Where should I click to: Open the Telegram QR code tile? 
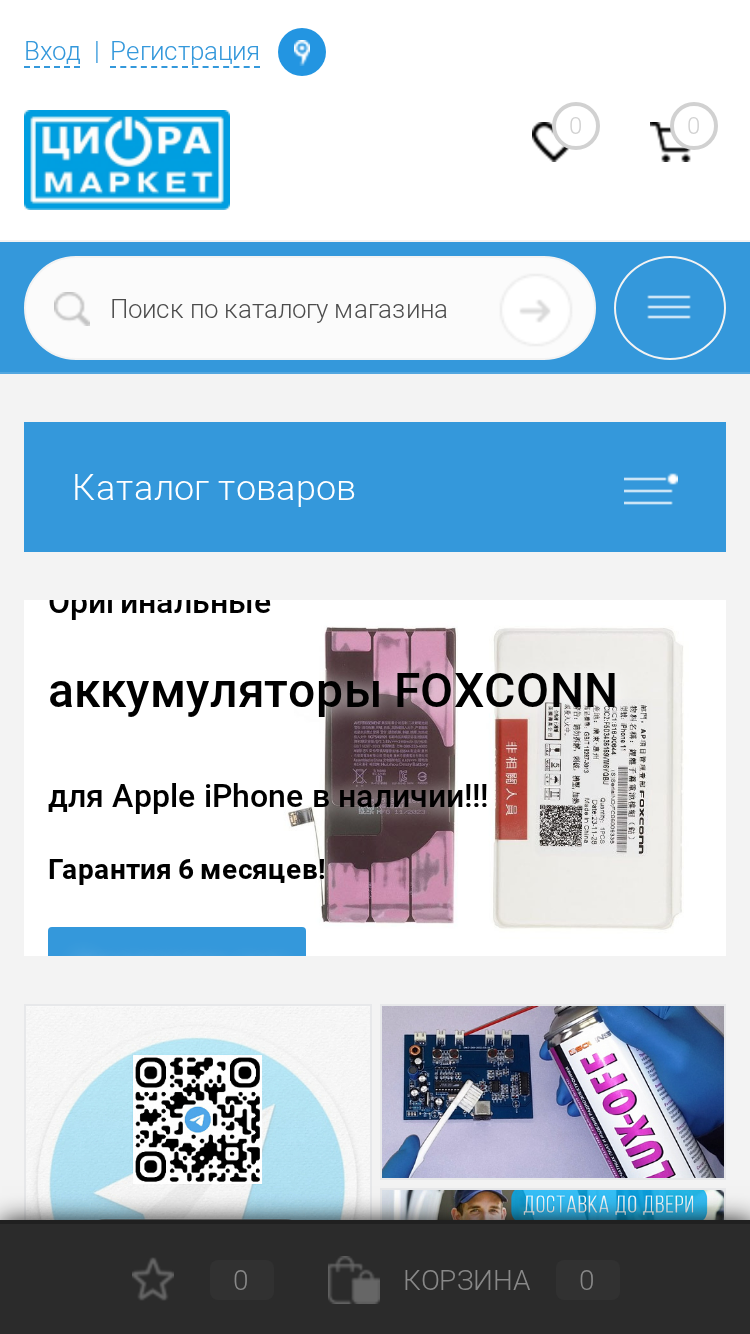point(198,1112)
